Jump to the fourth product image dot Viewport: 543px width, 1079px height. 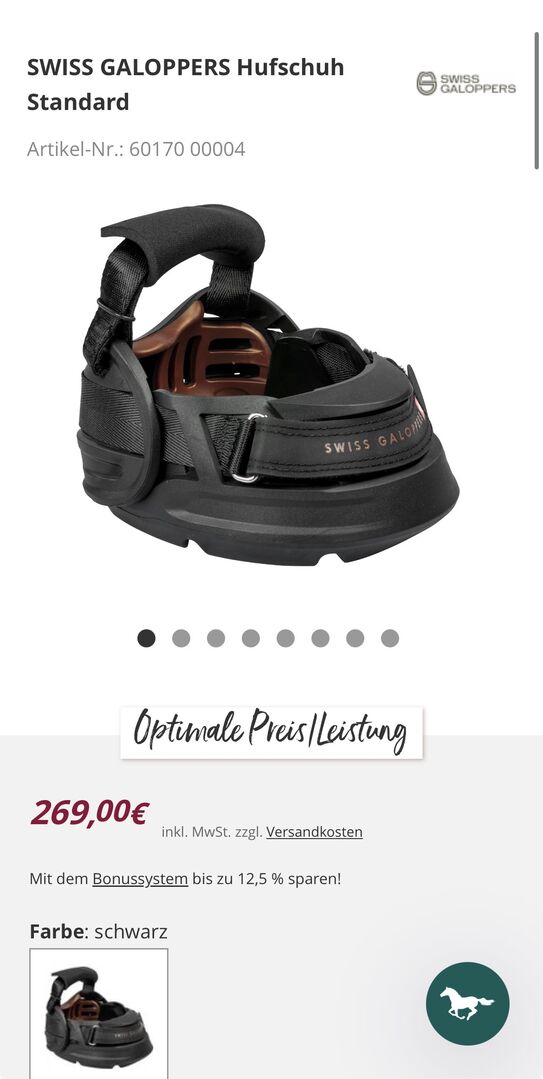[x=251, y=639]
